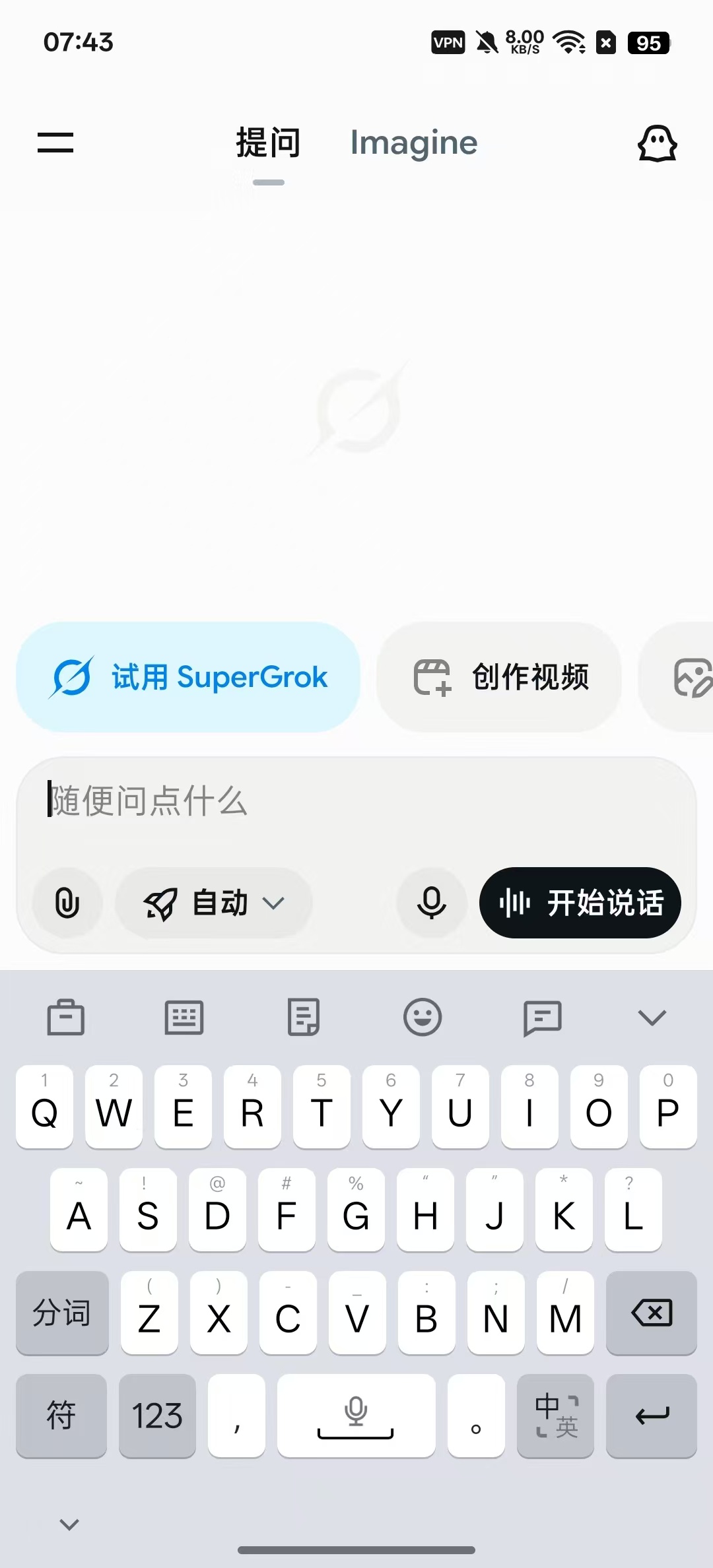Start a video with 创作视频

click(x=498, y=677)
